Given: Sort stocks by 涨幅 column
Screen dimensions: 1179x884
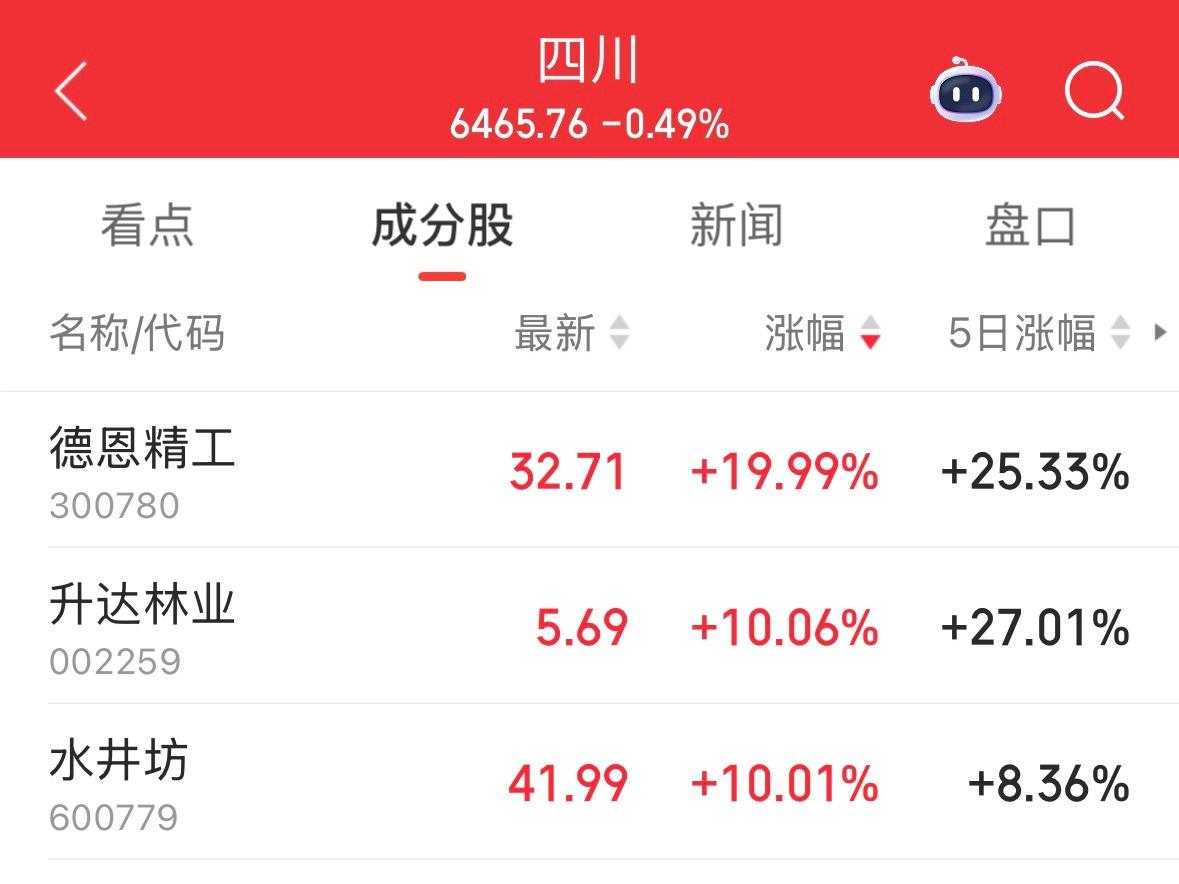Looking at the screenshot, I should pos(821,333).
